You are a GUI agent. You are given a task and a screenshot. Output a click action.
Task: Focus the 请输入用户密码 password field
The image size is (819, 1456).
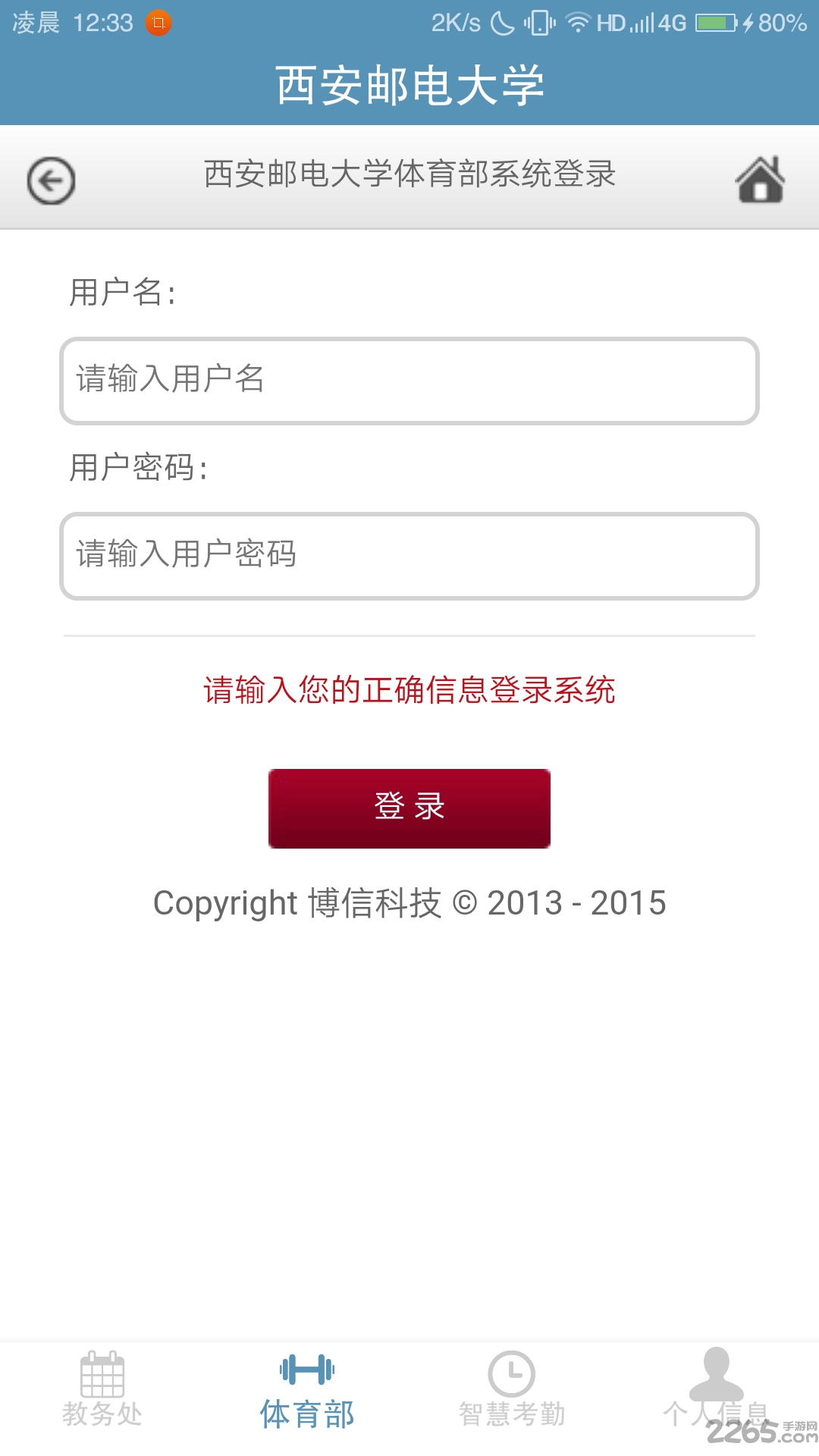(409, 557)
